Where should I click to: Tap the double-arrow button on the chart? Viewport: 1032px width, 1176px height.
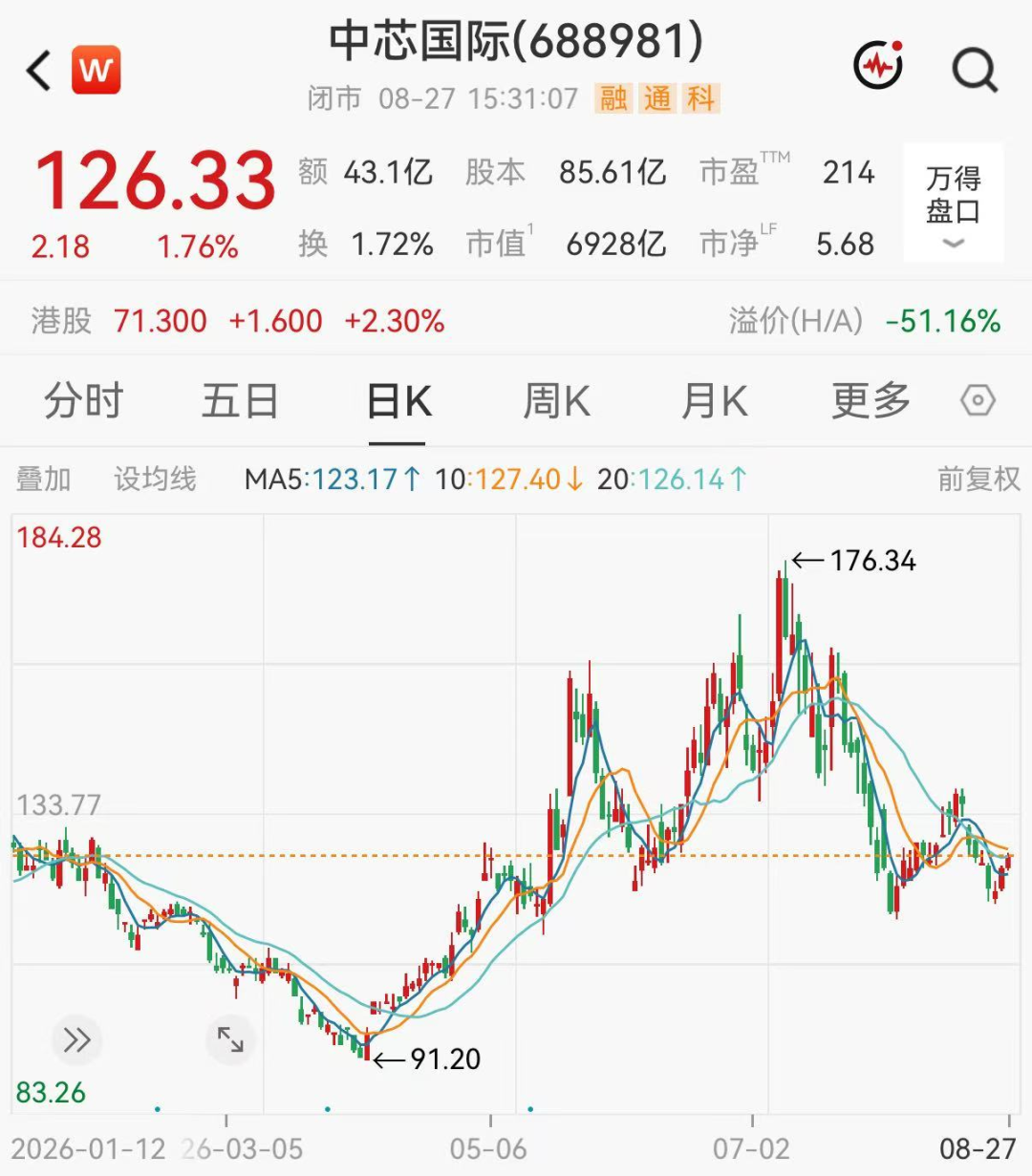tap(76, 1039)
